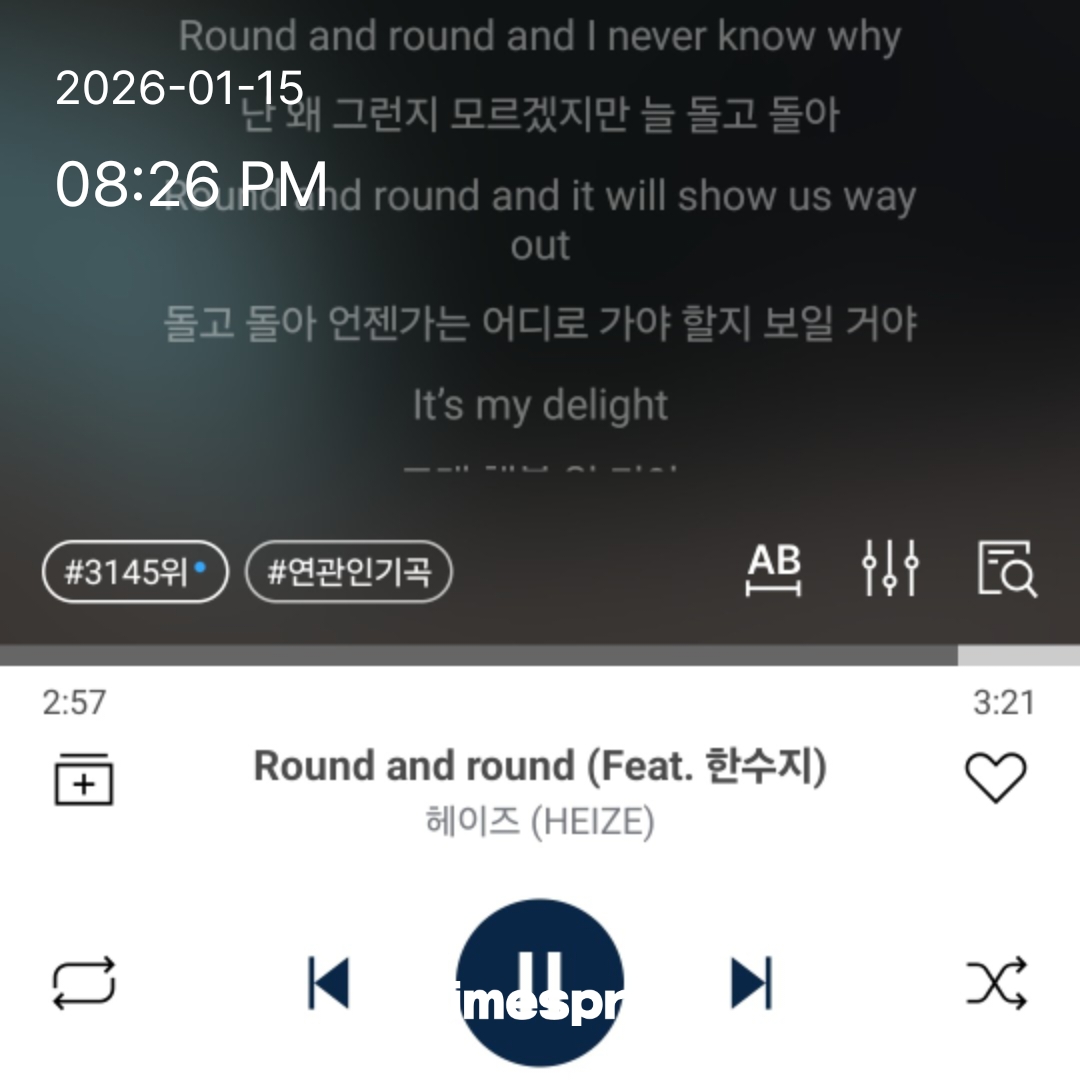Like Round and round with the heart

tap(995, 778)
